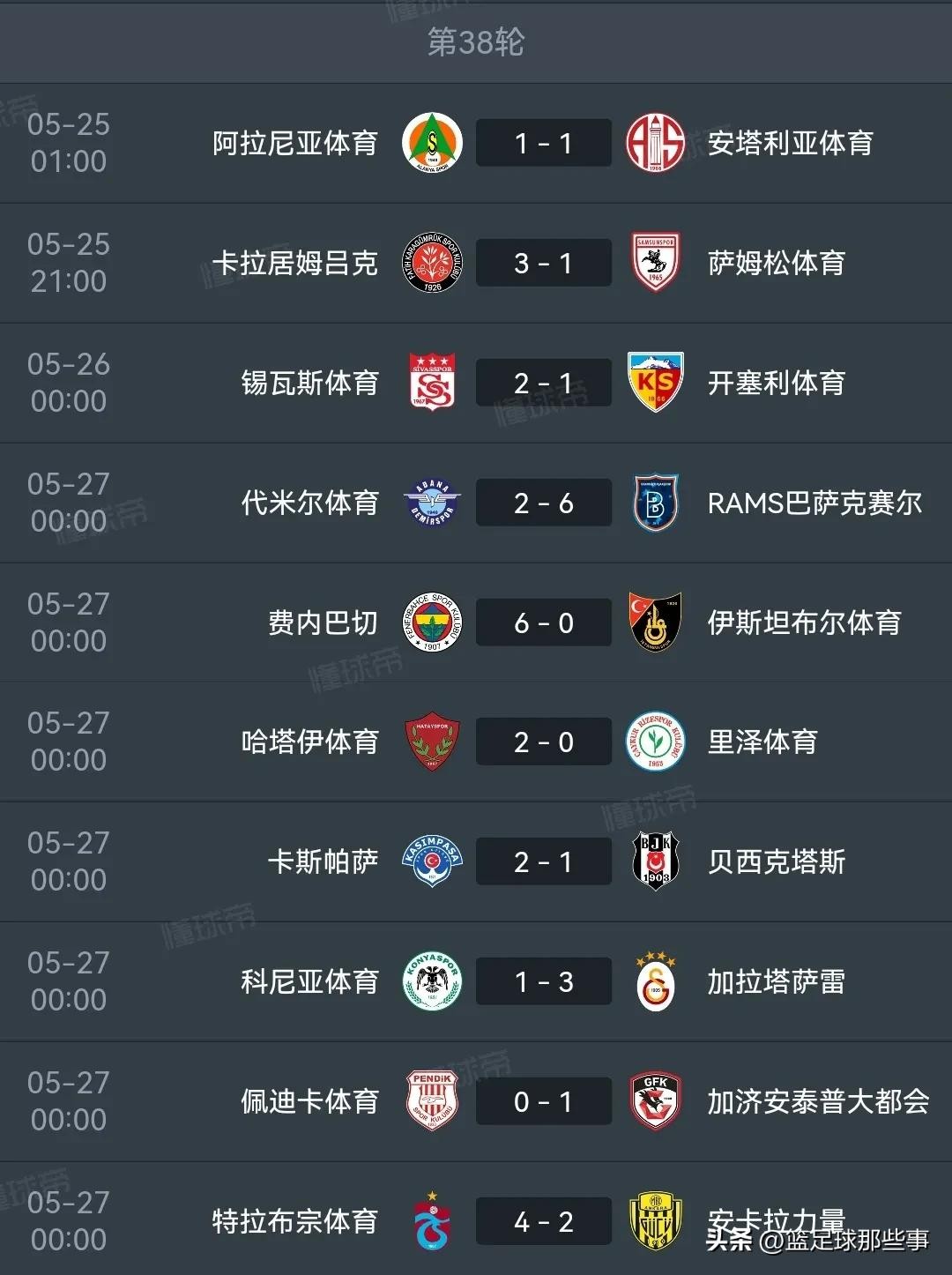View the 哈塔伊体育 vs 里泽体育 match

point(543,742)
